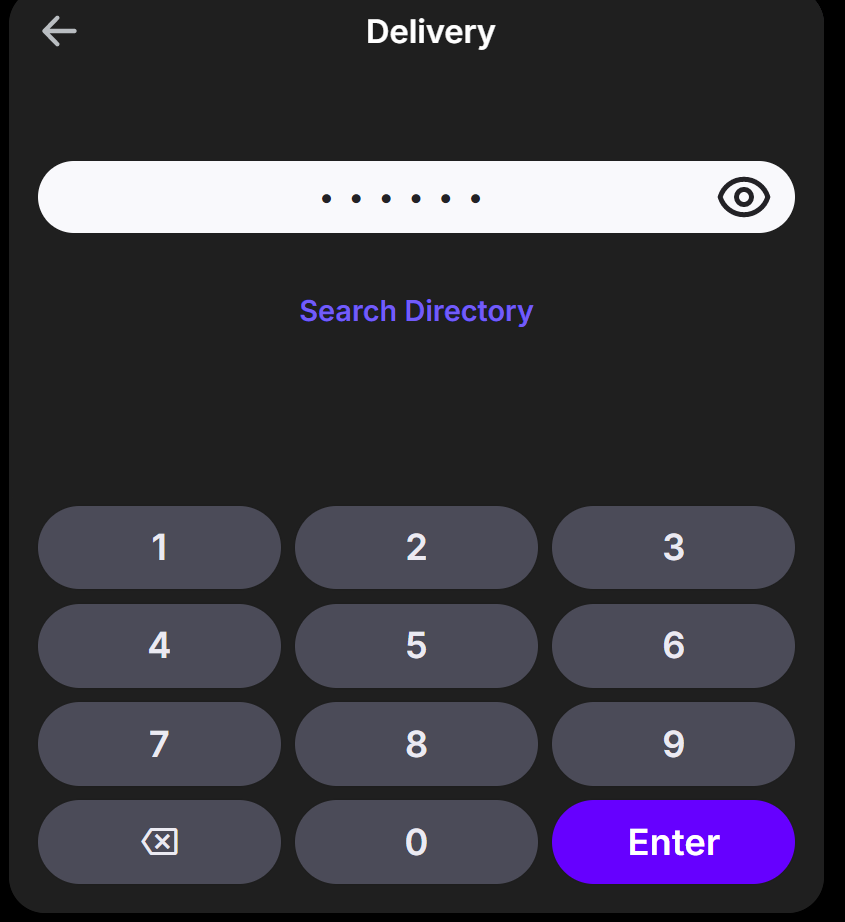Open the Search Directory link
Screen dimensions: 845x922
coord(416,311)
